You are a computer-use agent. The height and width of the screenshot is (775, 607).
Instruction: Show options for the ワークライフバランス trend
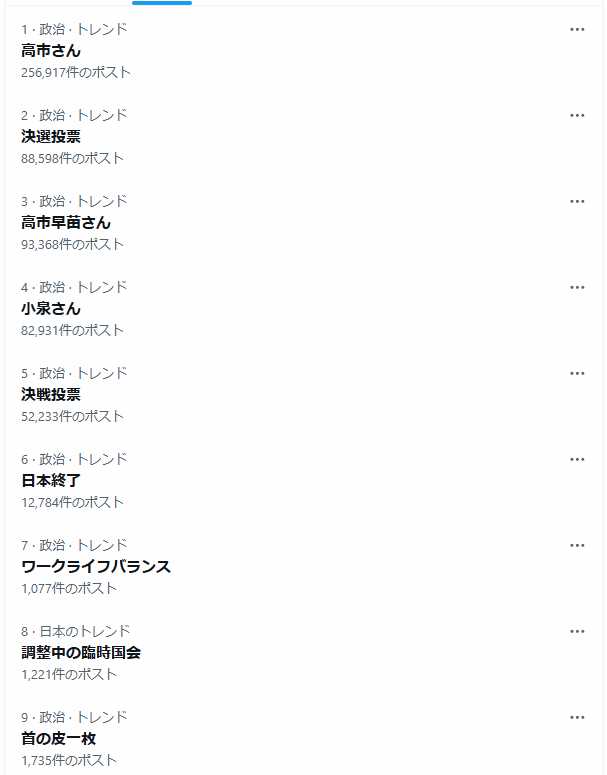[577, 545]
